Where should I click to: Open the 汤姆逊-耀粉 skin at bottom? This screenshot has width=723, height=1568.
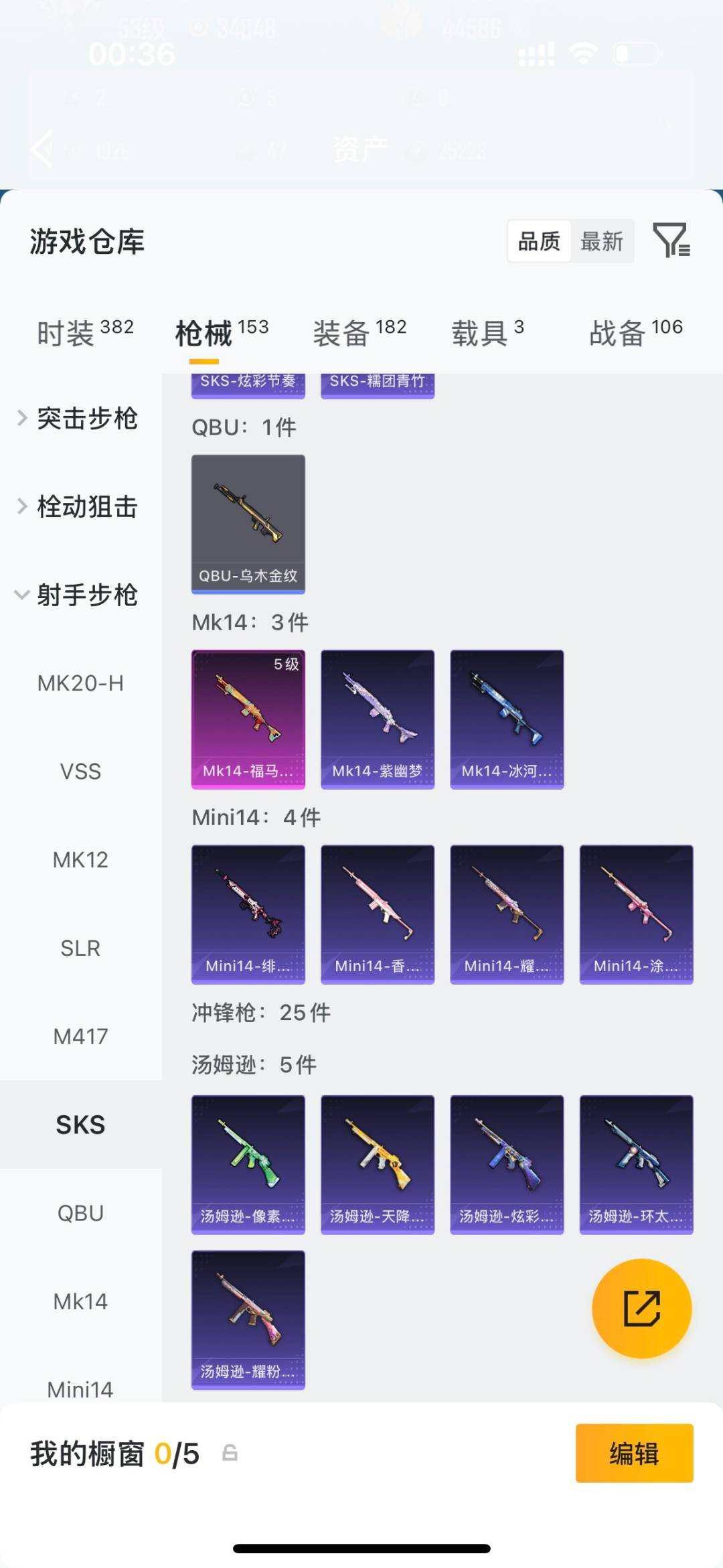pyautogui.click(x=248, y=1318)
